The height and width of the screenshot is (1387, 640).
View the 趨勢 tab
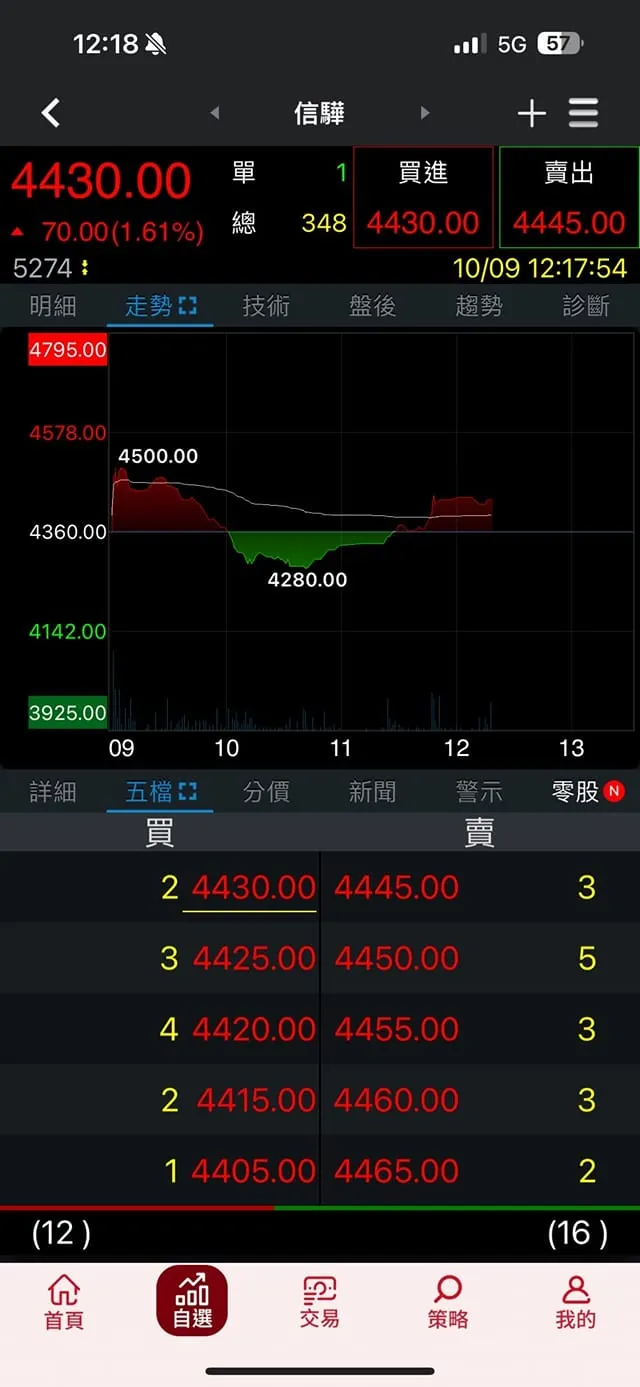tap(479, 306)
